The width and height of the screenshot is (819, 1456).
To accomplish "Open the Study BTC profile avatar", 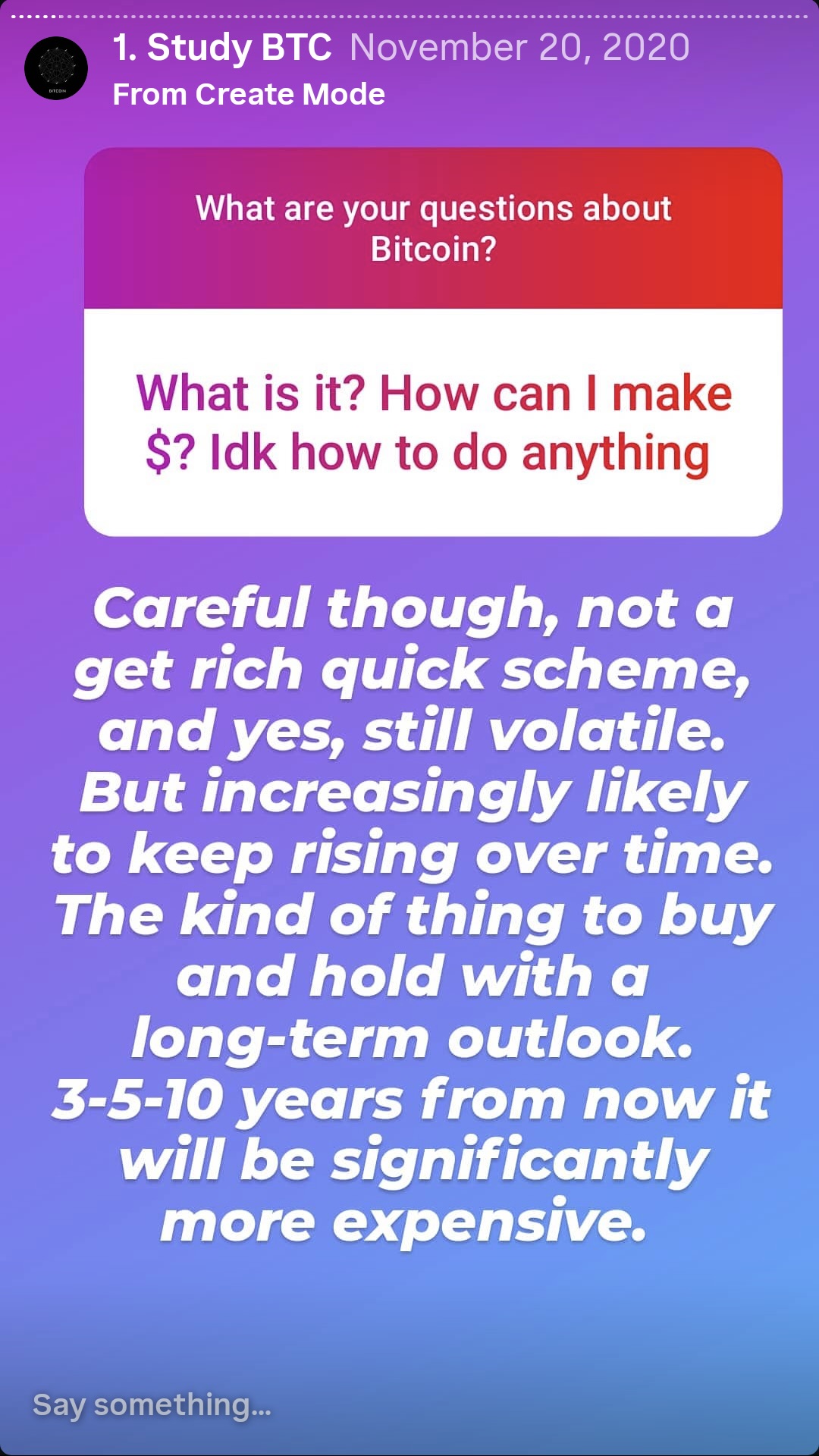I will coord(56,68).
